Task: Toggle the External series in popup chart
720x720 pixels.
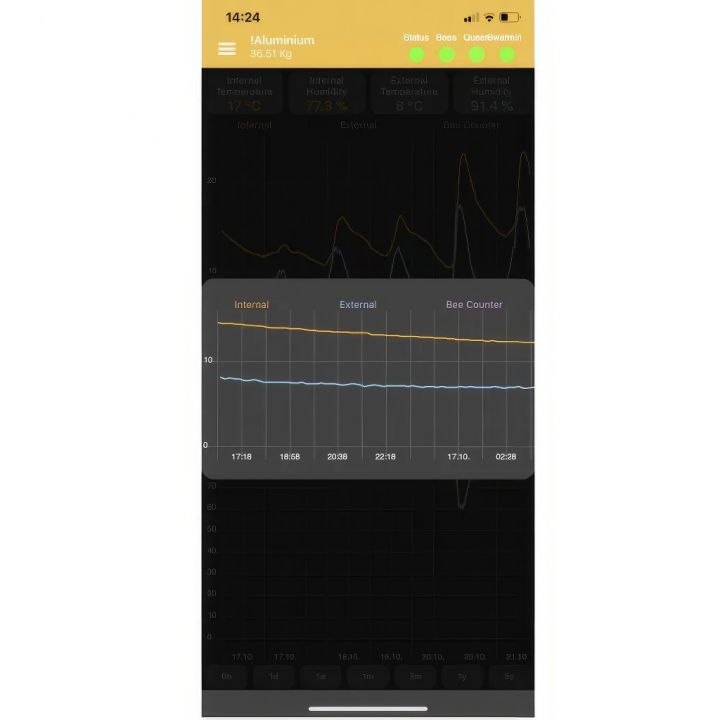Action: 358,305
